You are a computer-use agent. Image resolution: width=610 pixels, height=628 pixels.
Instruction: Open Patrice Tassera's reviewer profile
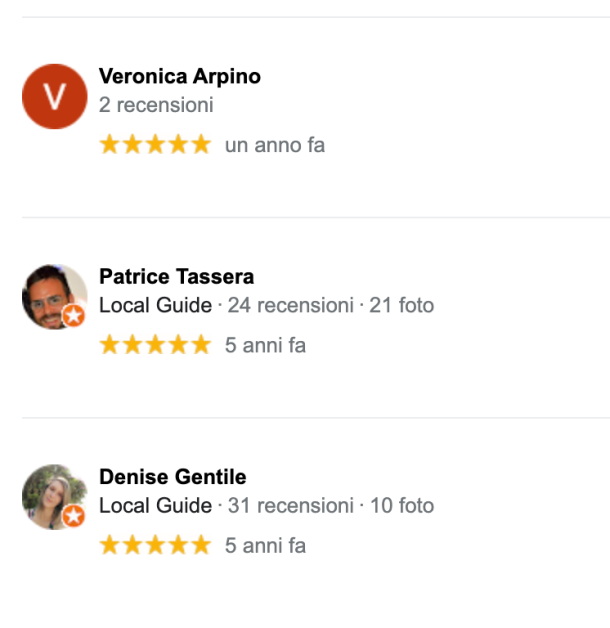point(176,277)
